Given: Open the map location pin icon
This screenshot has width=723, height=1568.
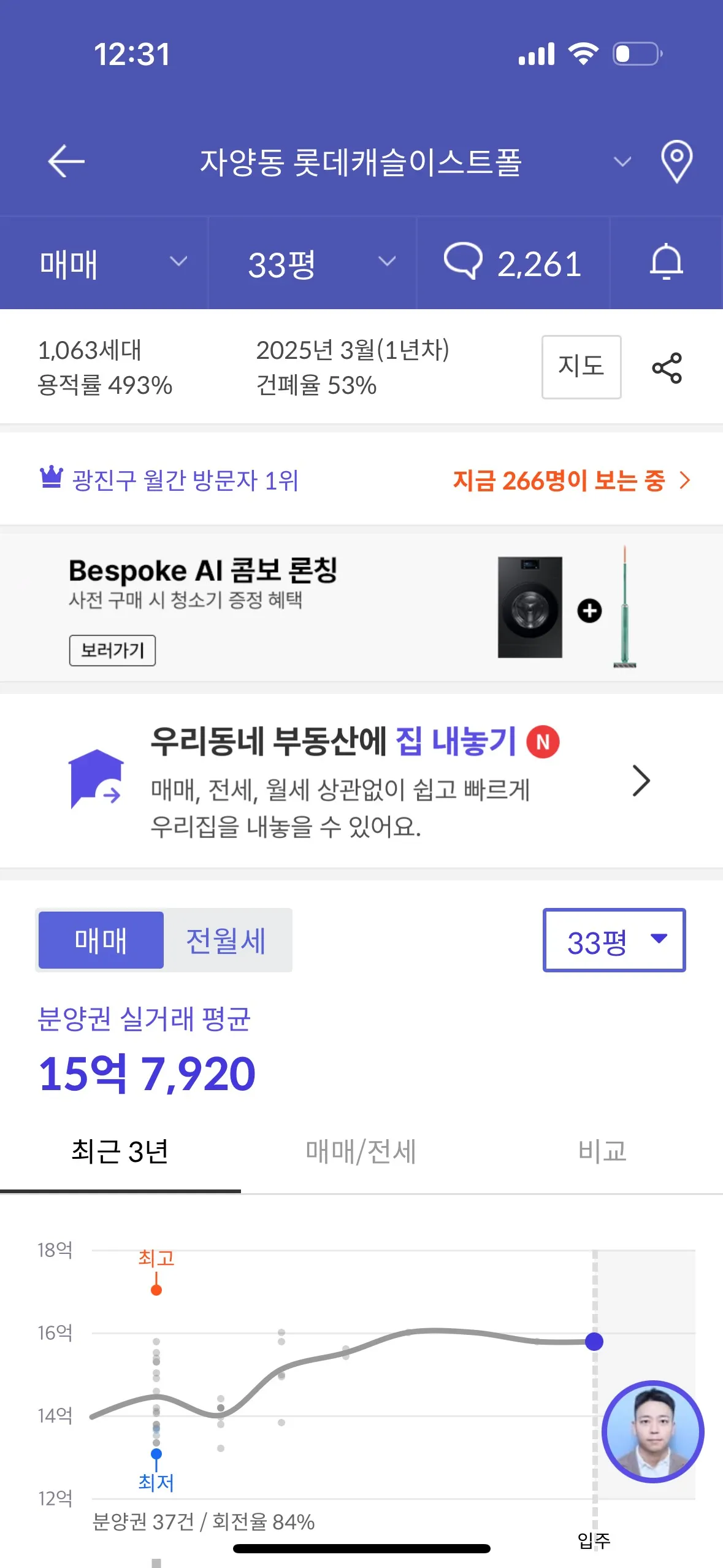Looking at the screenshot, I should pos(676,161).
